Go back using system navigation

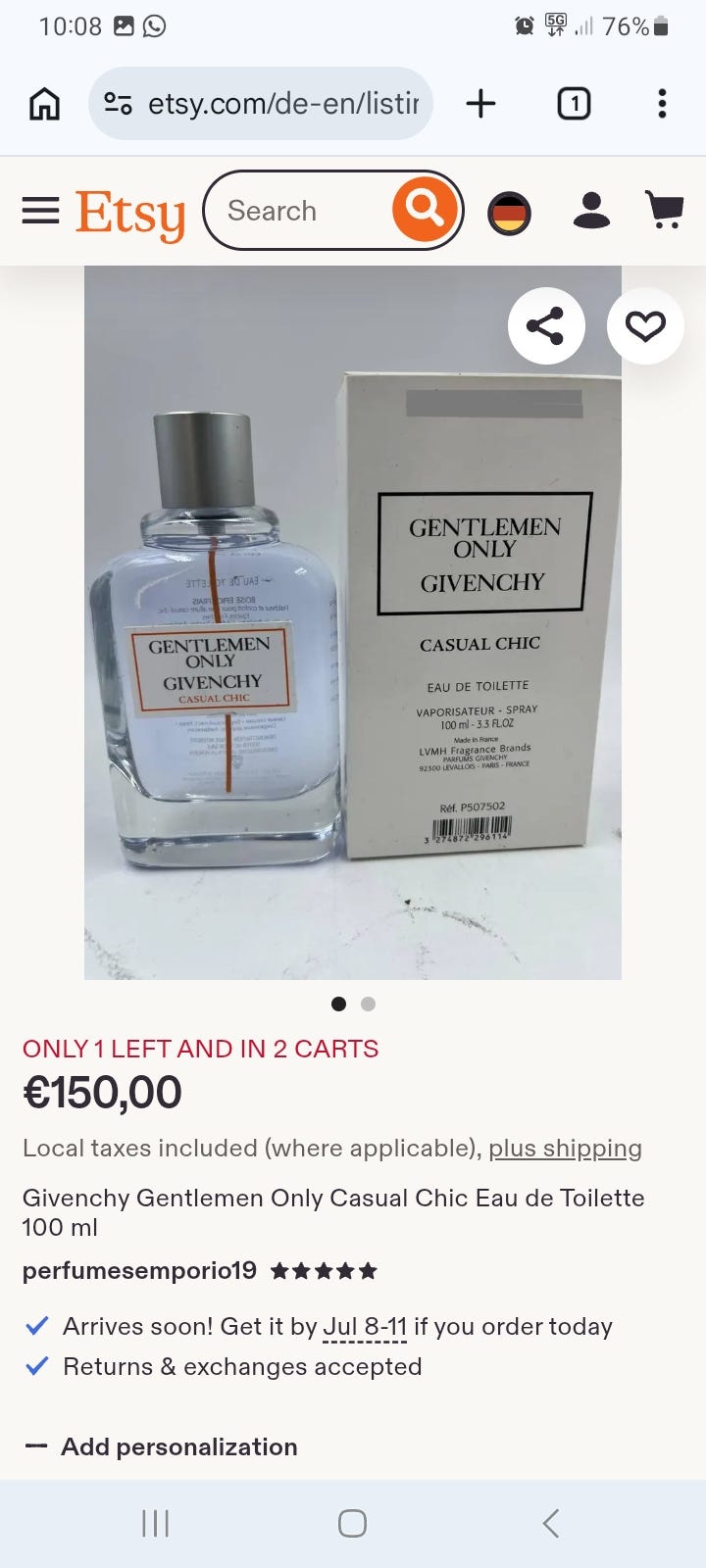coord(550,1523)
